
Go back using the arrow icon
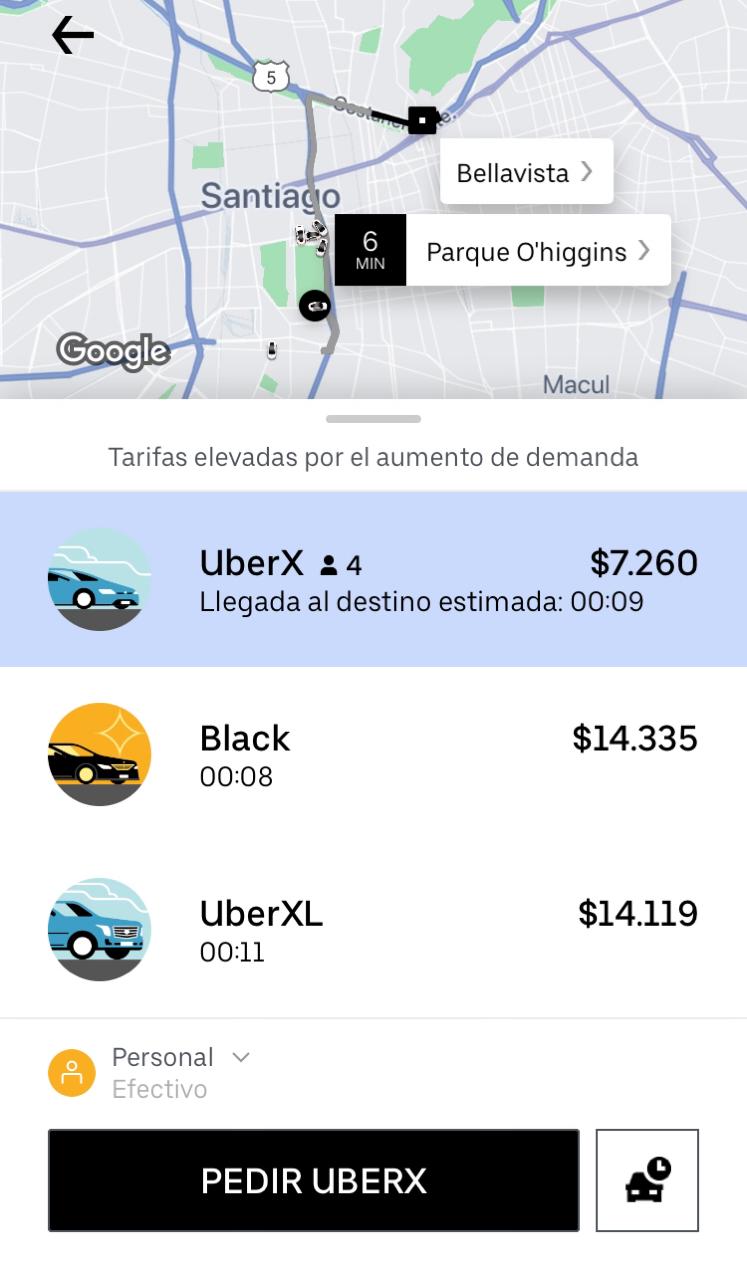coord(72,36)
